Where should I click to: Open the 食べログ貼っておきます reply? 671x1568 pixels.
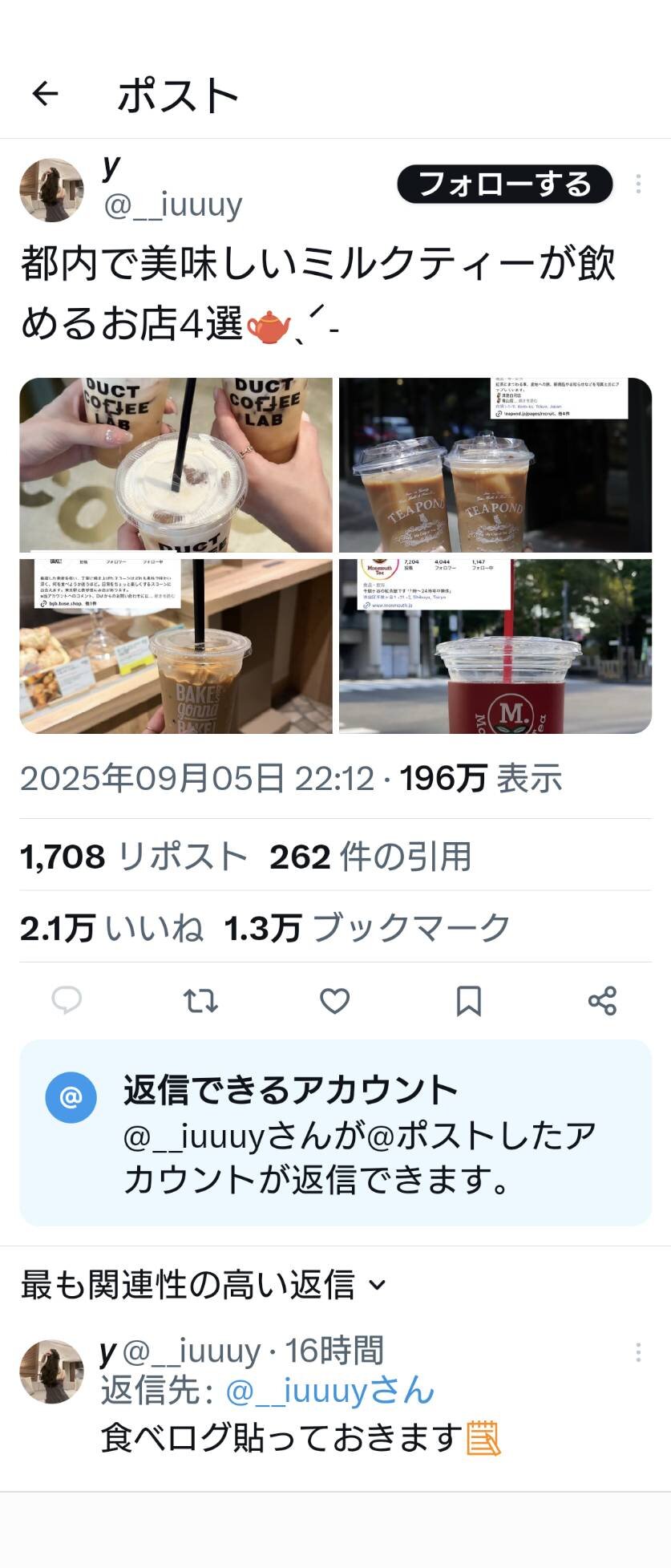click(282, 1437)
